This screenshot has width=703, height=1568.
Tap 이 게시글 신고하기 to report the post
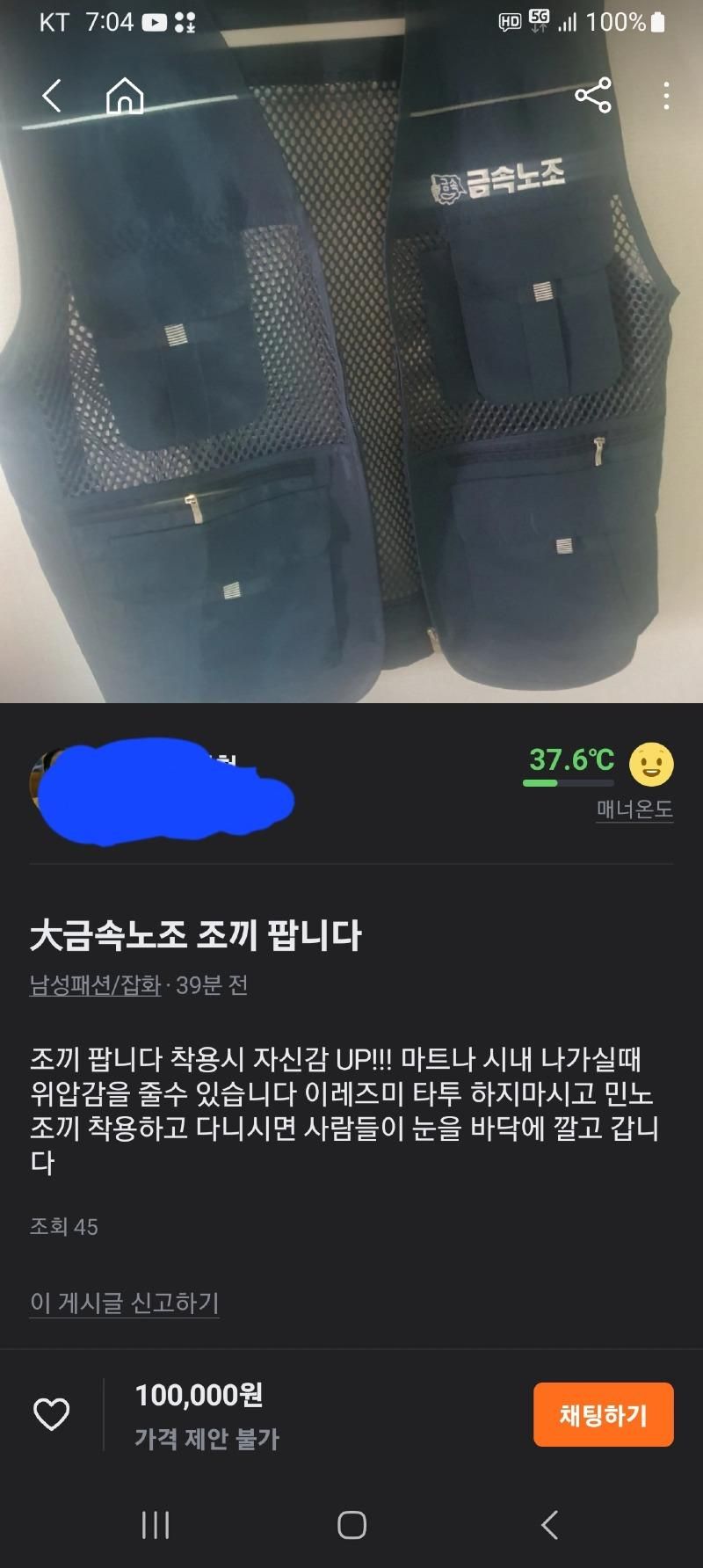(124, 1303)
